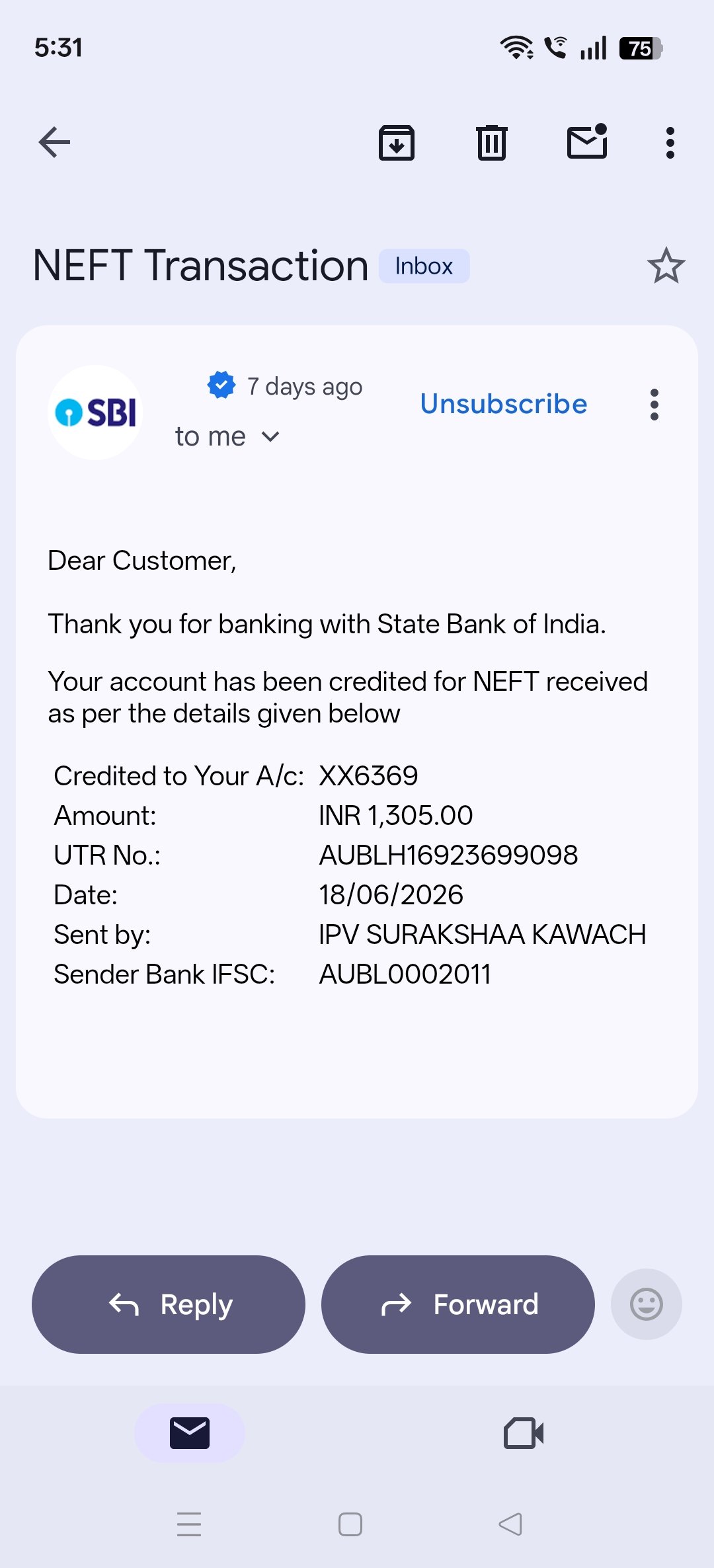Switch to the Meet video tab
The height and width of the screenshot is (1568, 714).
click(x=524, y=1433)
